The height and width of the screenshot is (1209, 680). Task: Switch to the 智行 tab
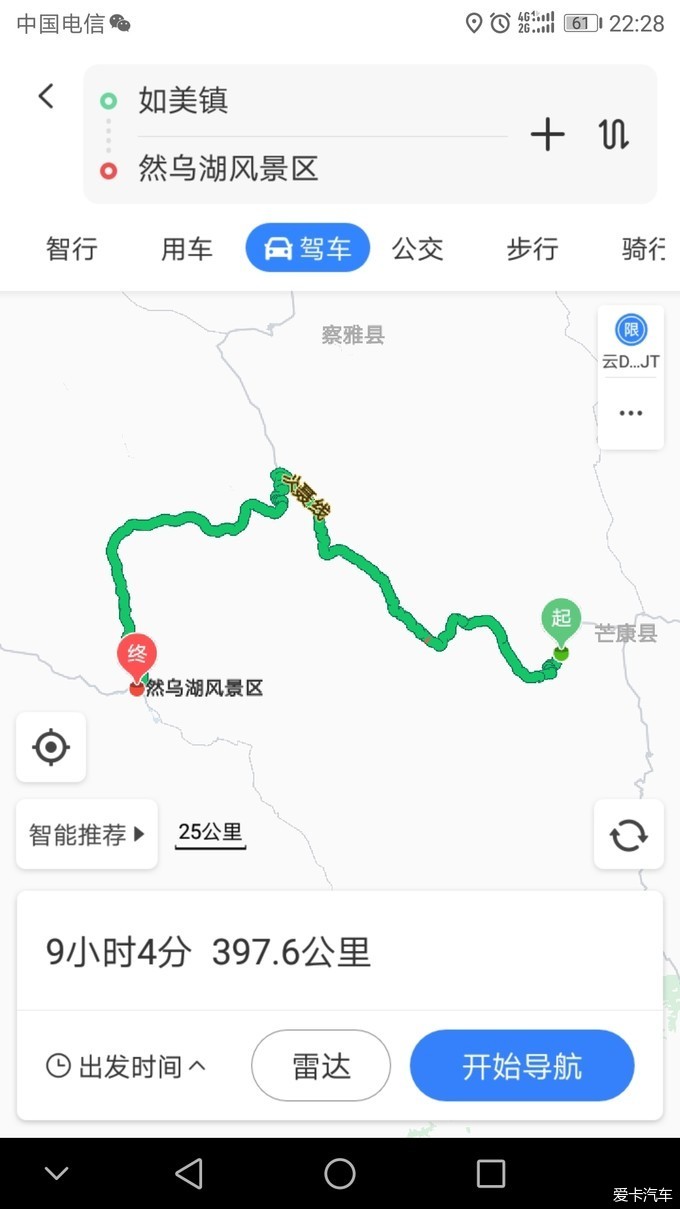pyautogui.click(x=72, y=248)
